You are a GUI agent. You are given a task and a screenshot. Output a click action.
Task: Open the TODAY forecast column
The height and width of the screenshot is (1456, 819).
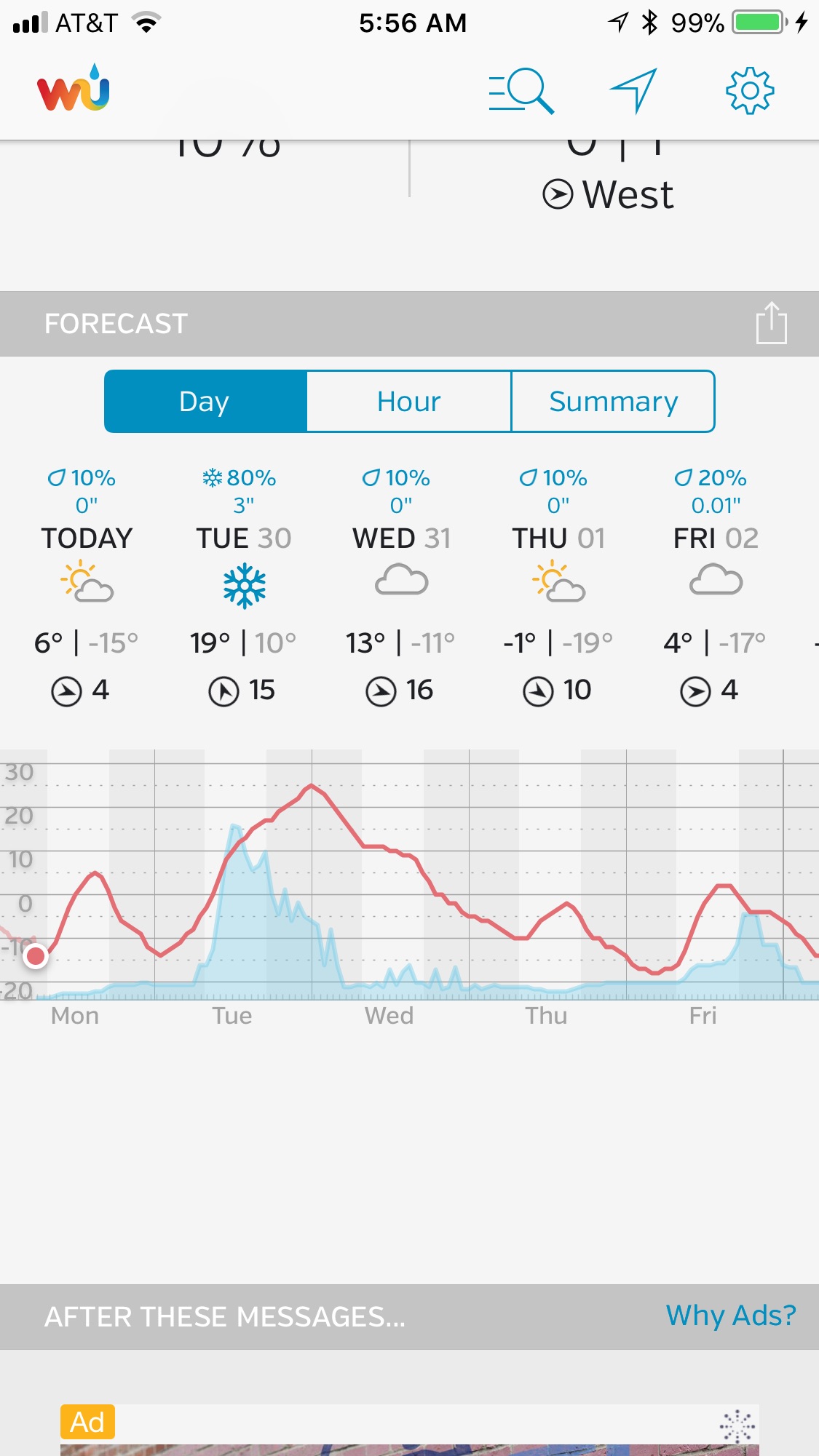coord(87,582)
